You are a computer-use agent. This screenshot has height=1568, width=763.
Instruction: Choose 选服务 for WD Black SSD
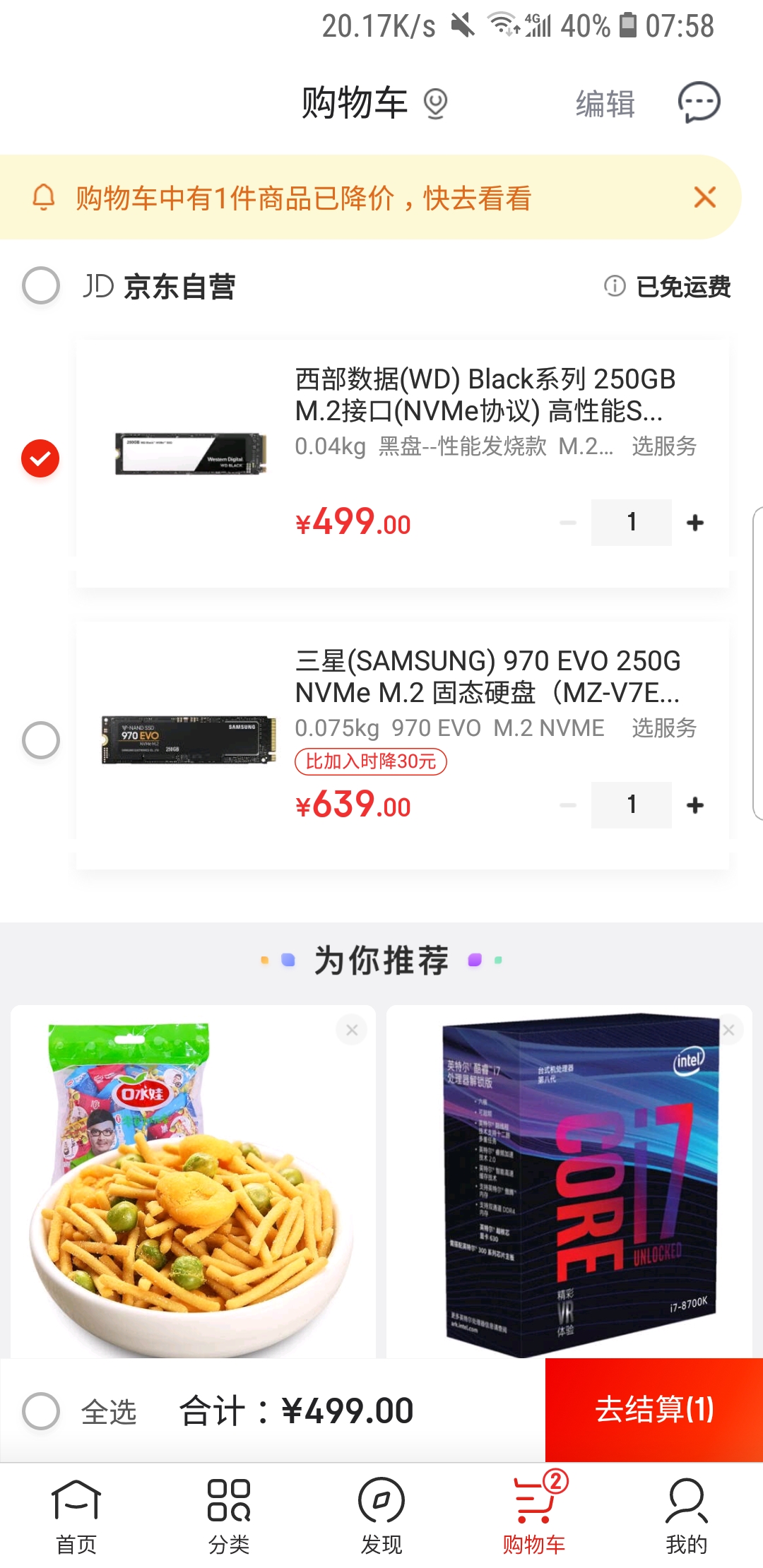pos(663,446)
